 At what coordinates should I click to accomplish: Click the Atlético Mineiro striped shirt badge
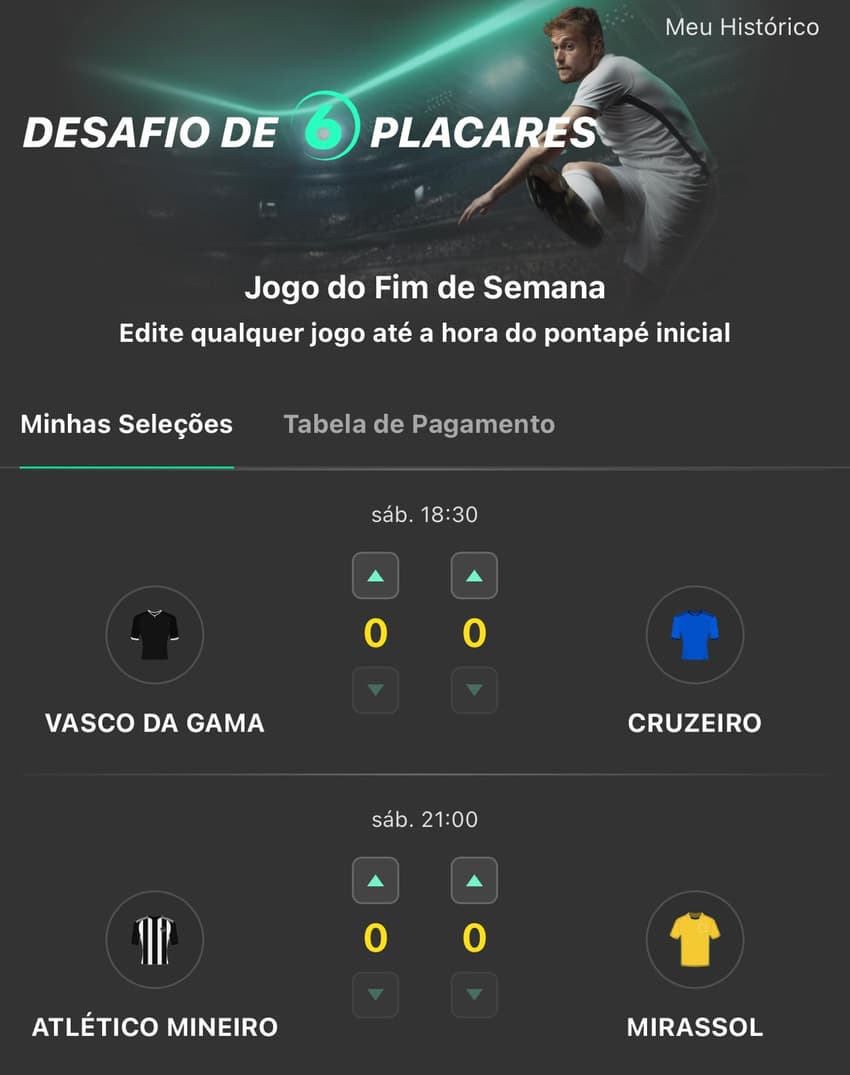[x=154, y=939]
